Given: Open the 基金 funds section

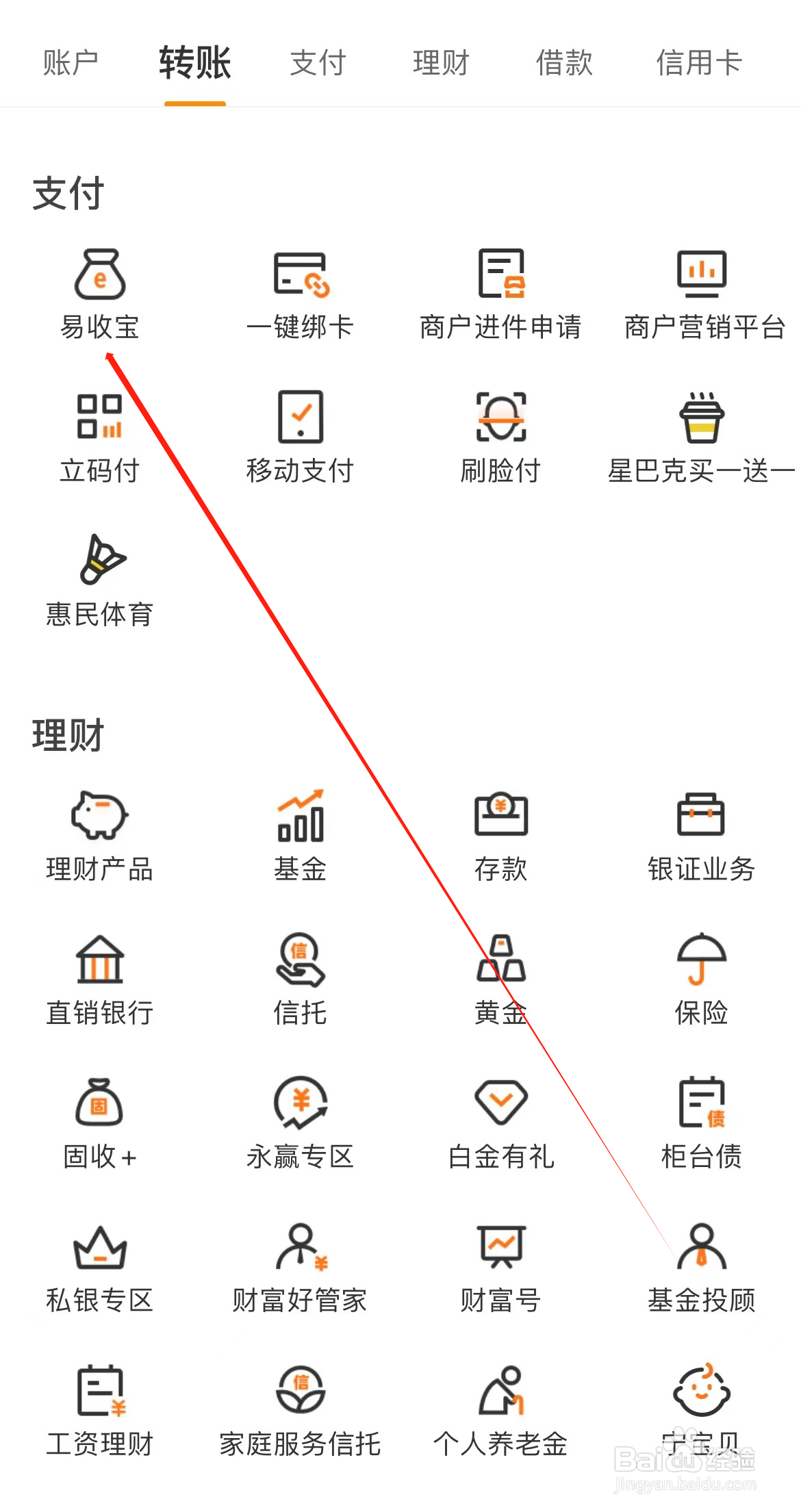Looking at the screenshot, I should coord(299,836).
